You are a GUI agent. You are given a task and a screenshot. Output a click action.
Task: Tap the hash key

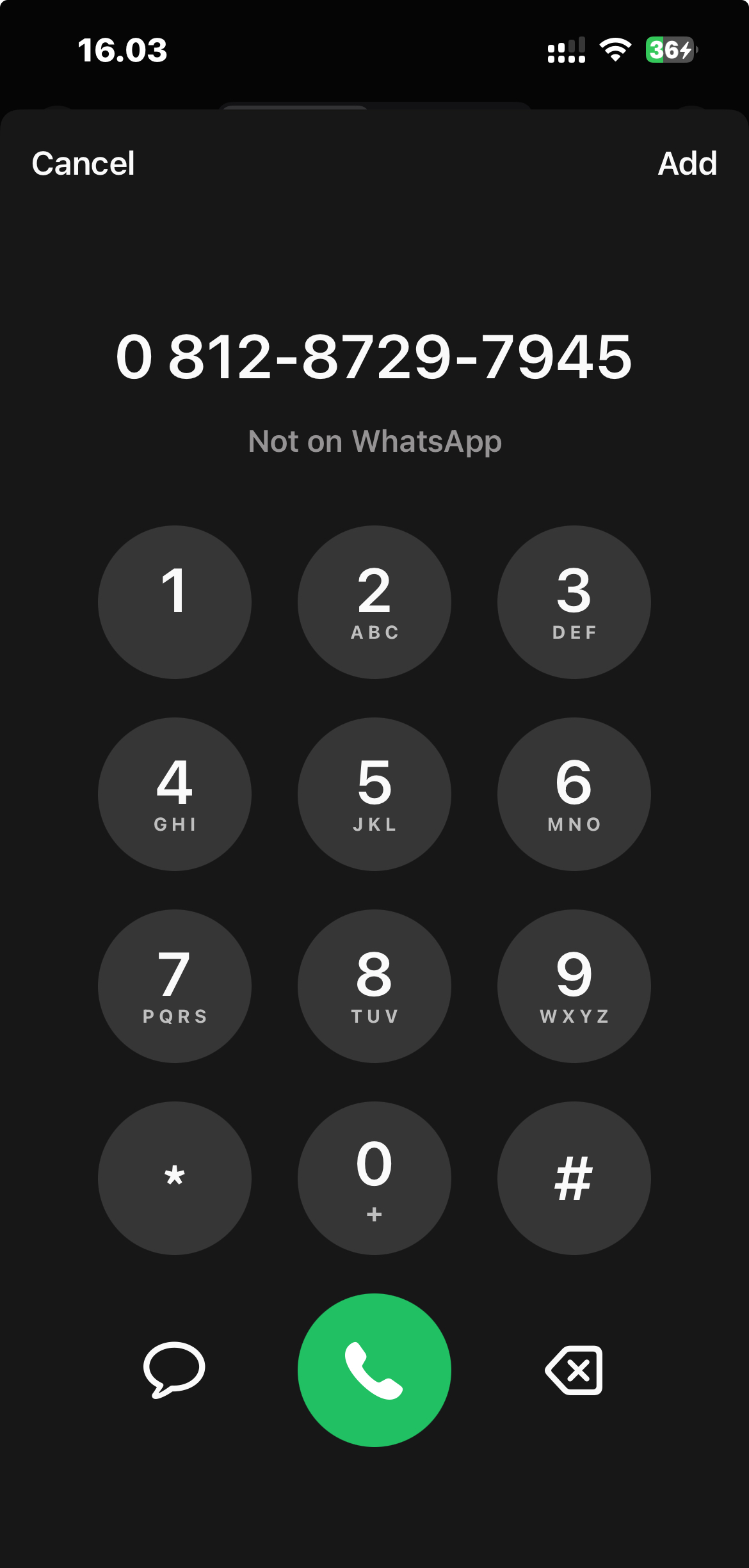coord(574,1178)
